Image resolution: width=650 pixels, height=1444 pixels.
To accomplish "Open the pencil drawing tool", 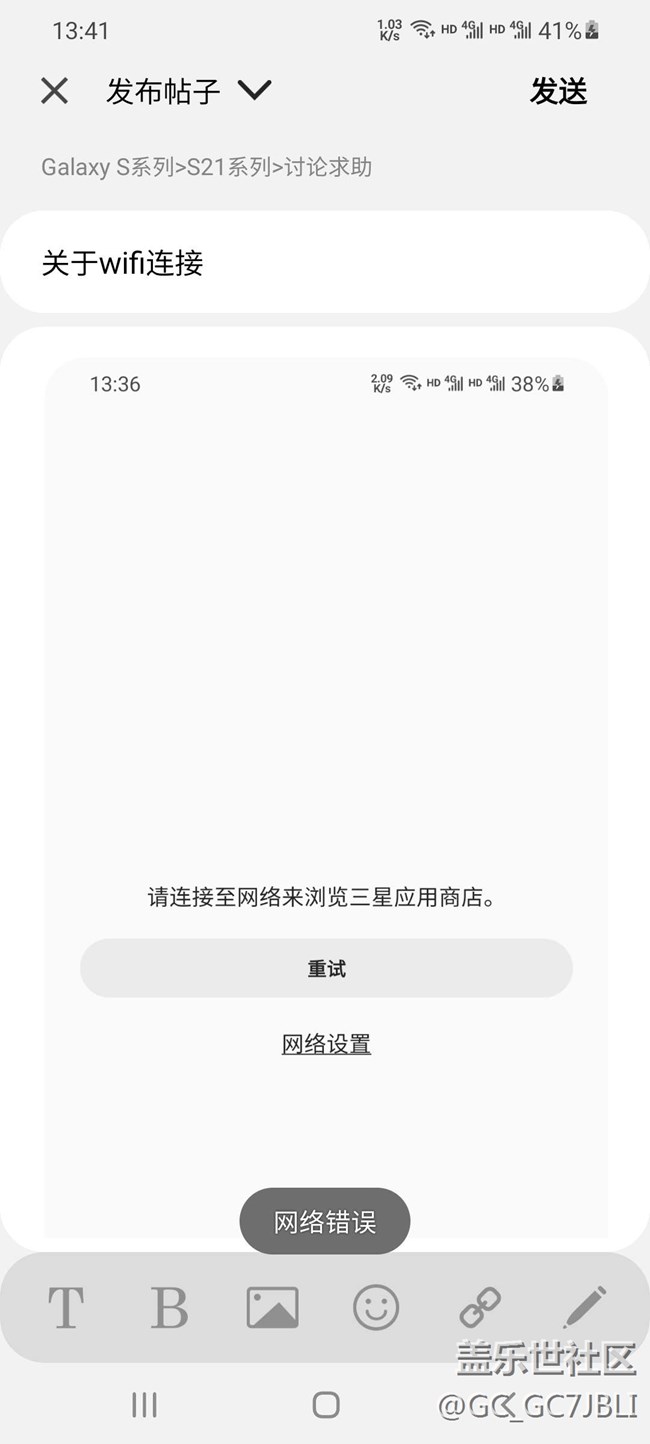I will coord(584,1307).
